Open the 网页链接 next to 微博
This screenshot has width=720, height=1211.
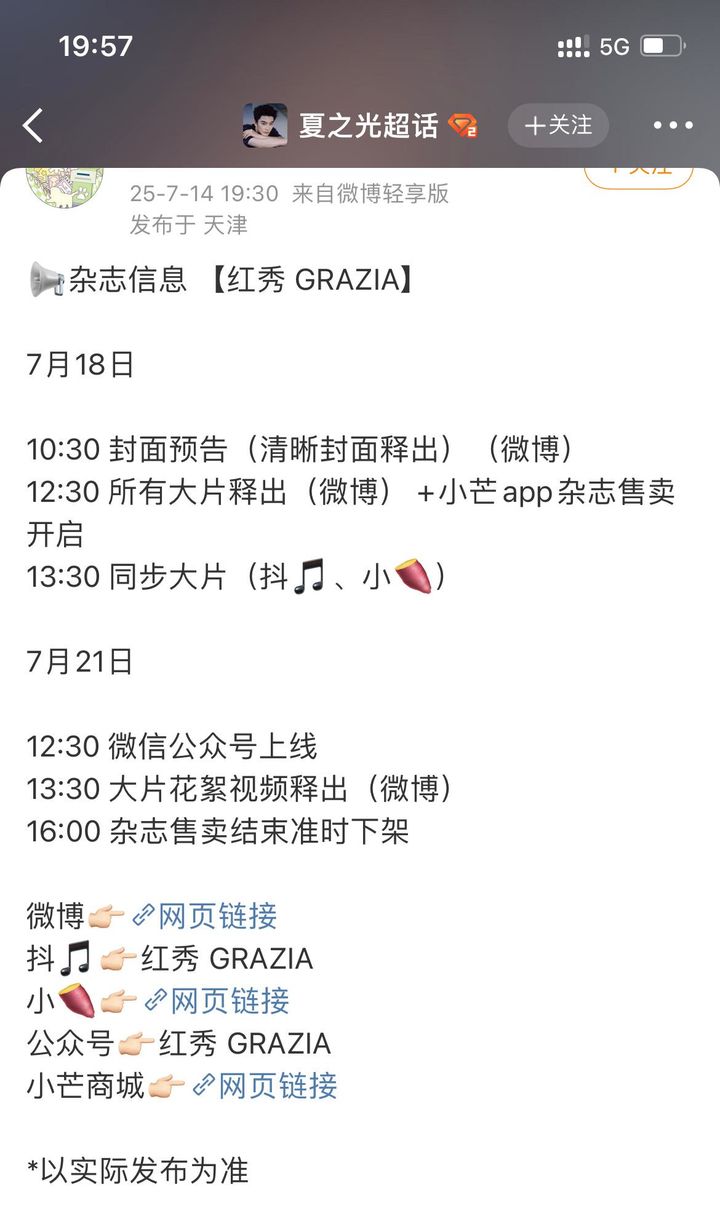tap(205, 916)
